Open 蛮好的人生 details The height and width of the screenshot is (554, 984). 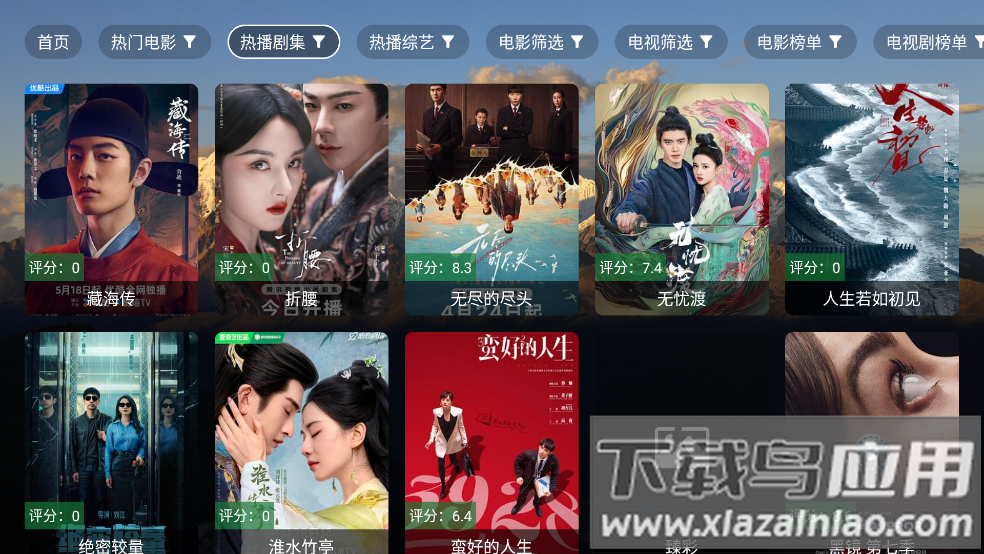[491, 440]
